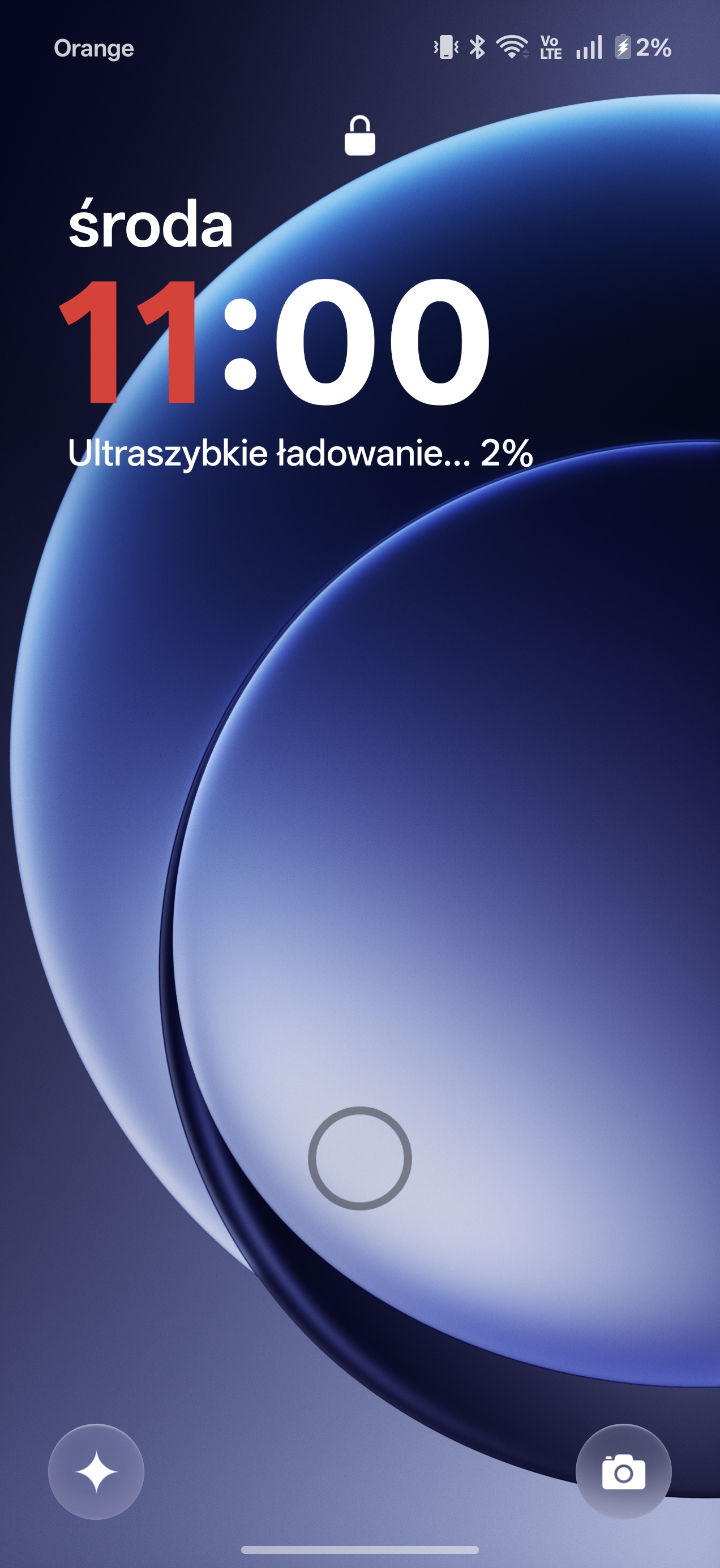This screenshot has height=1568, width=720.
Task: Open the camera shortcut
Action: [623, 1472]
